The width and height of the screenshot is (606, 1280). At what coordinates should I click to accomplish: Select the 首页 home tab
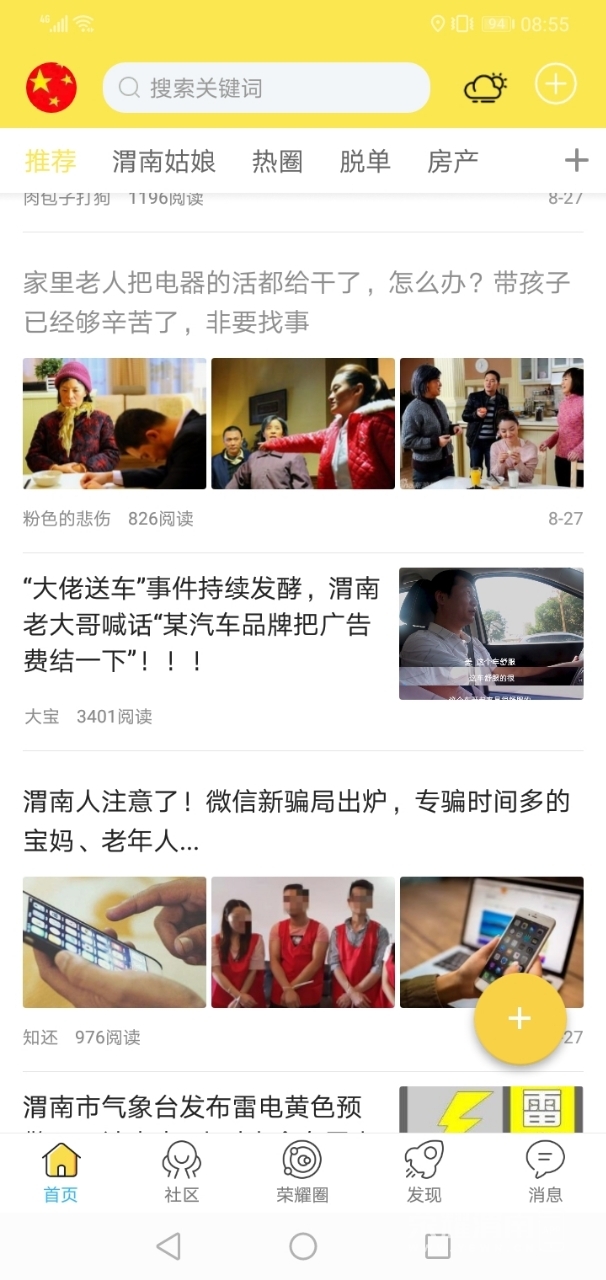[61, 1172]
